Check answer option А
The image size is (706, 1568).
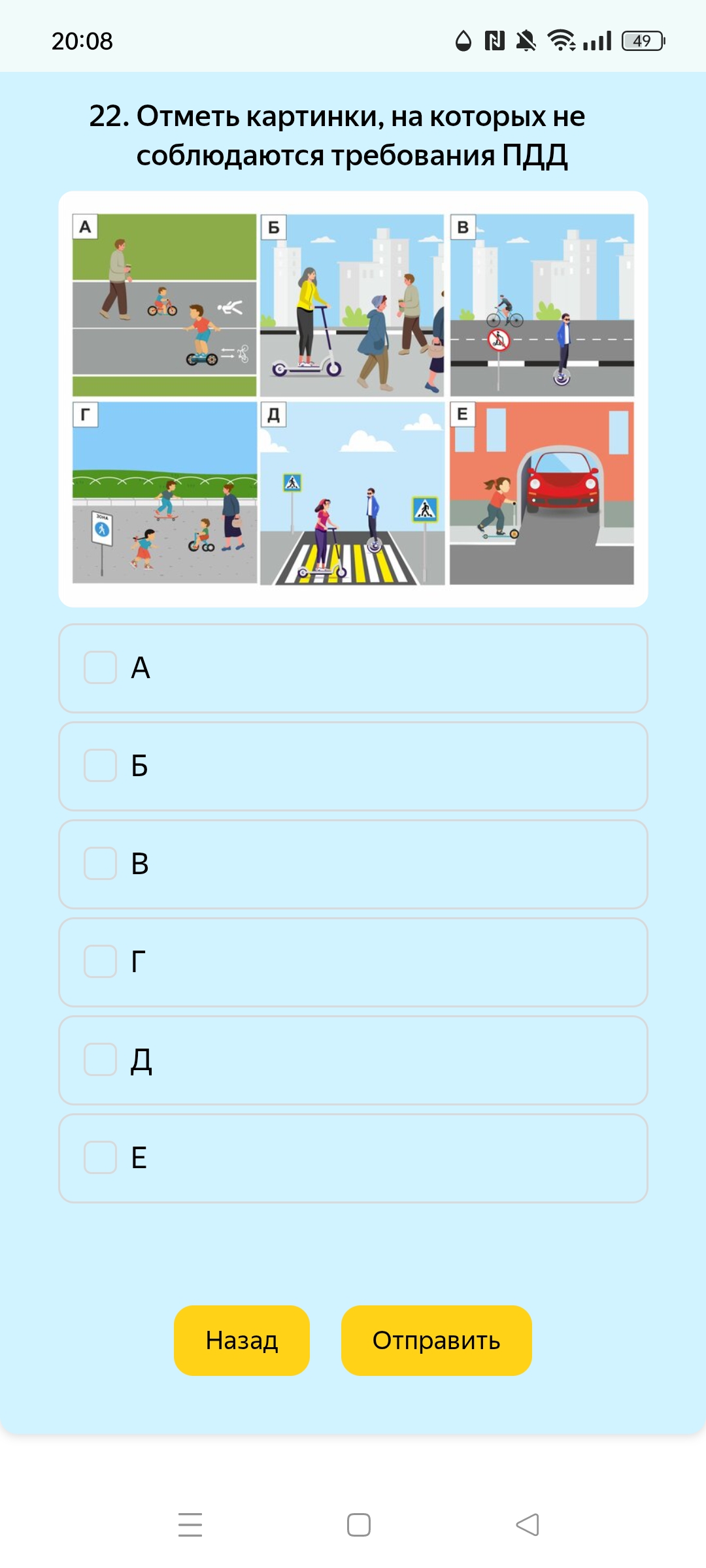101,668
